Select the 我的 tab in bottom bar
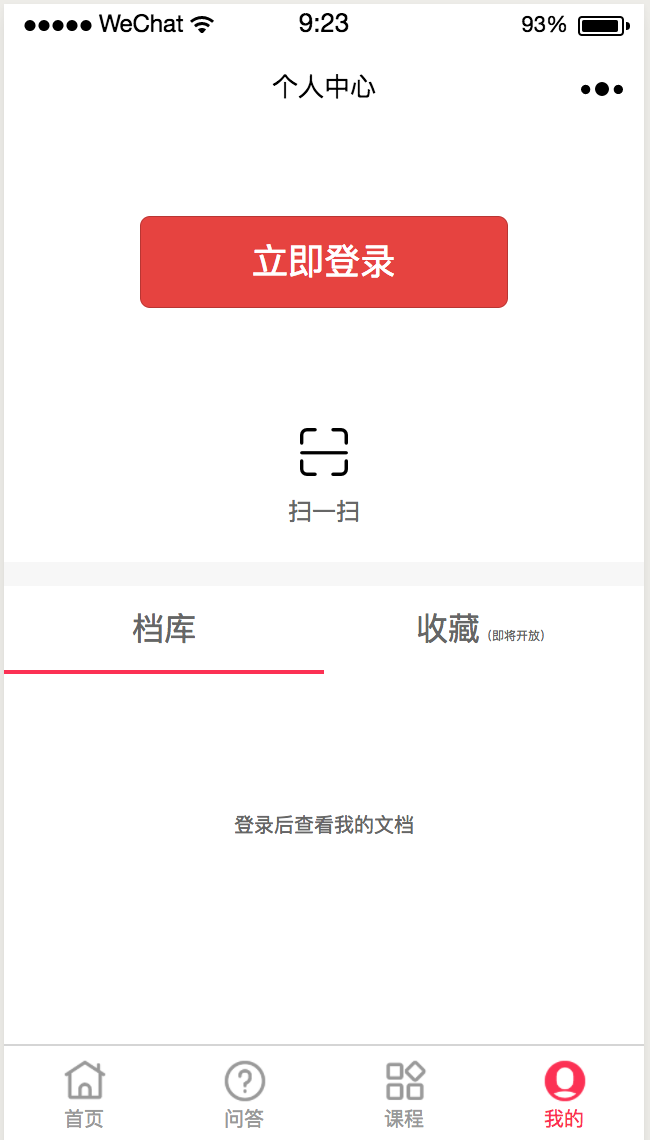Image resolution: width=650 pixels, height=1140 pixels. [x=564, y=1094]
